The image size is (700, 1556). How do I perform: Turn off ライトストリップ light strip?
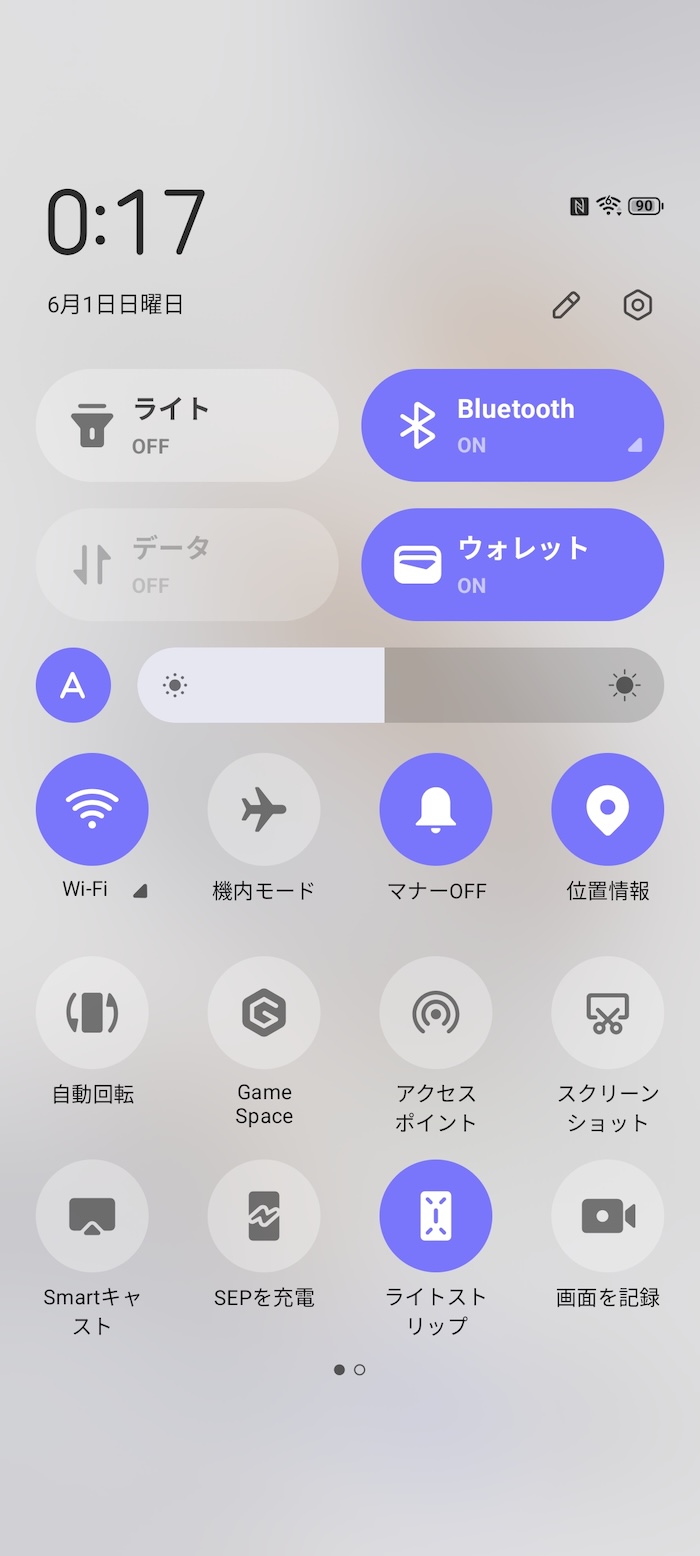pos(436,1216)
